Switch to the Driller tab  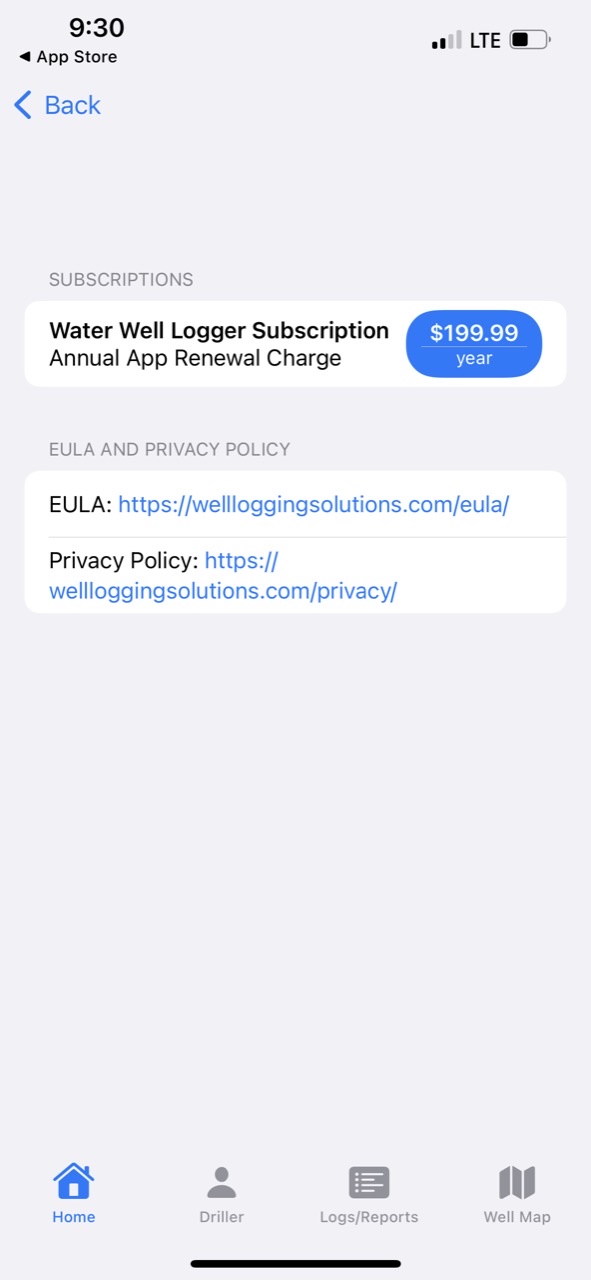(221, 1194)
